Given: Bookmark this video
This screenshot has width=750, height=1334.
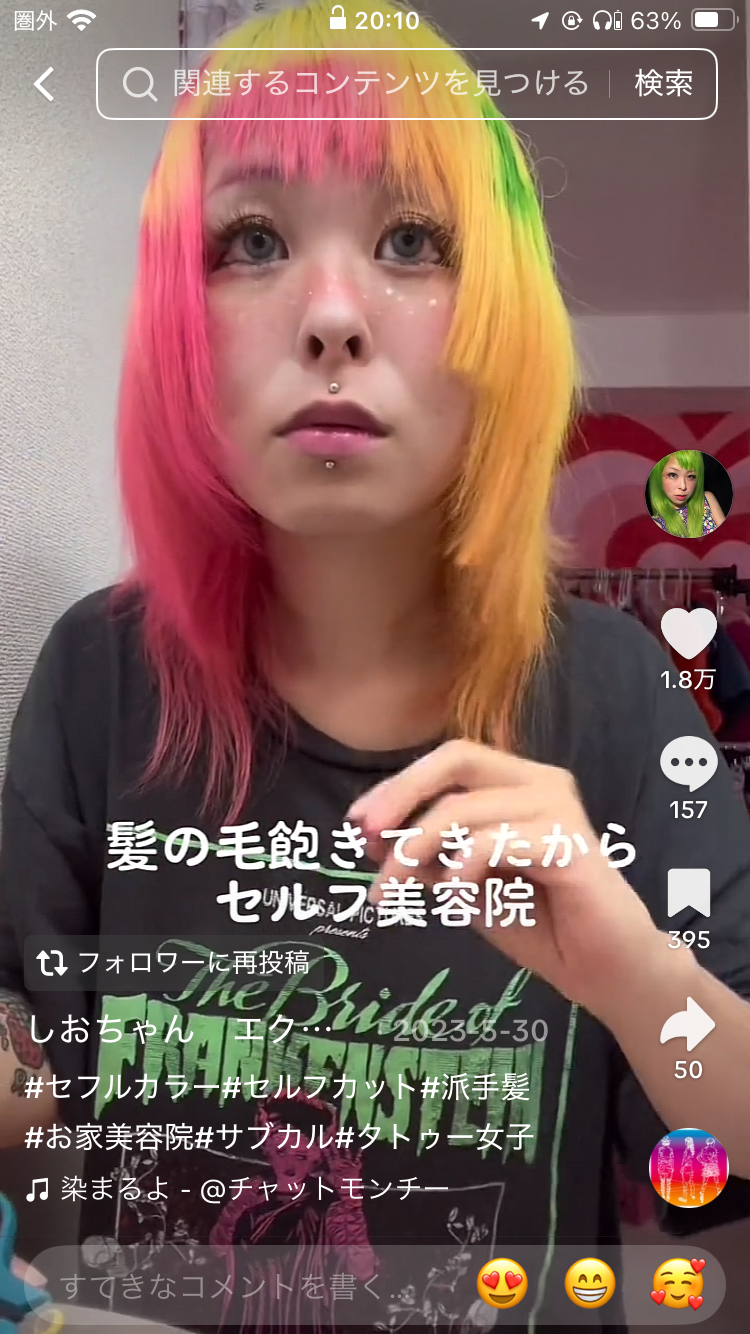Looking at the screenshot, I should (688, 894).
